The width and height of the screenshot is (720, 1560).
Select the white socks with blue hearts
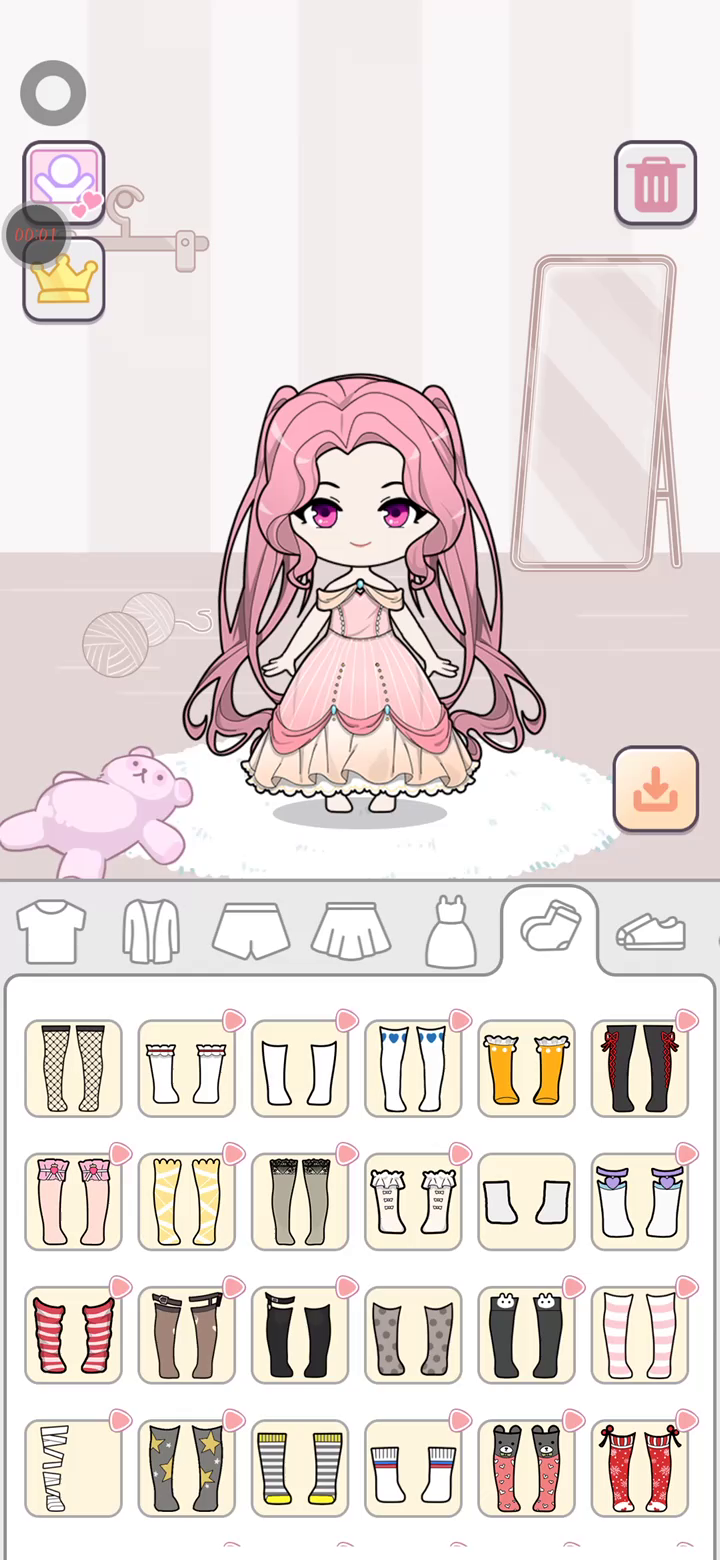click(x=413, y=1068)
